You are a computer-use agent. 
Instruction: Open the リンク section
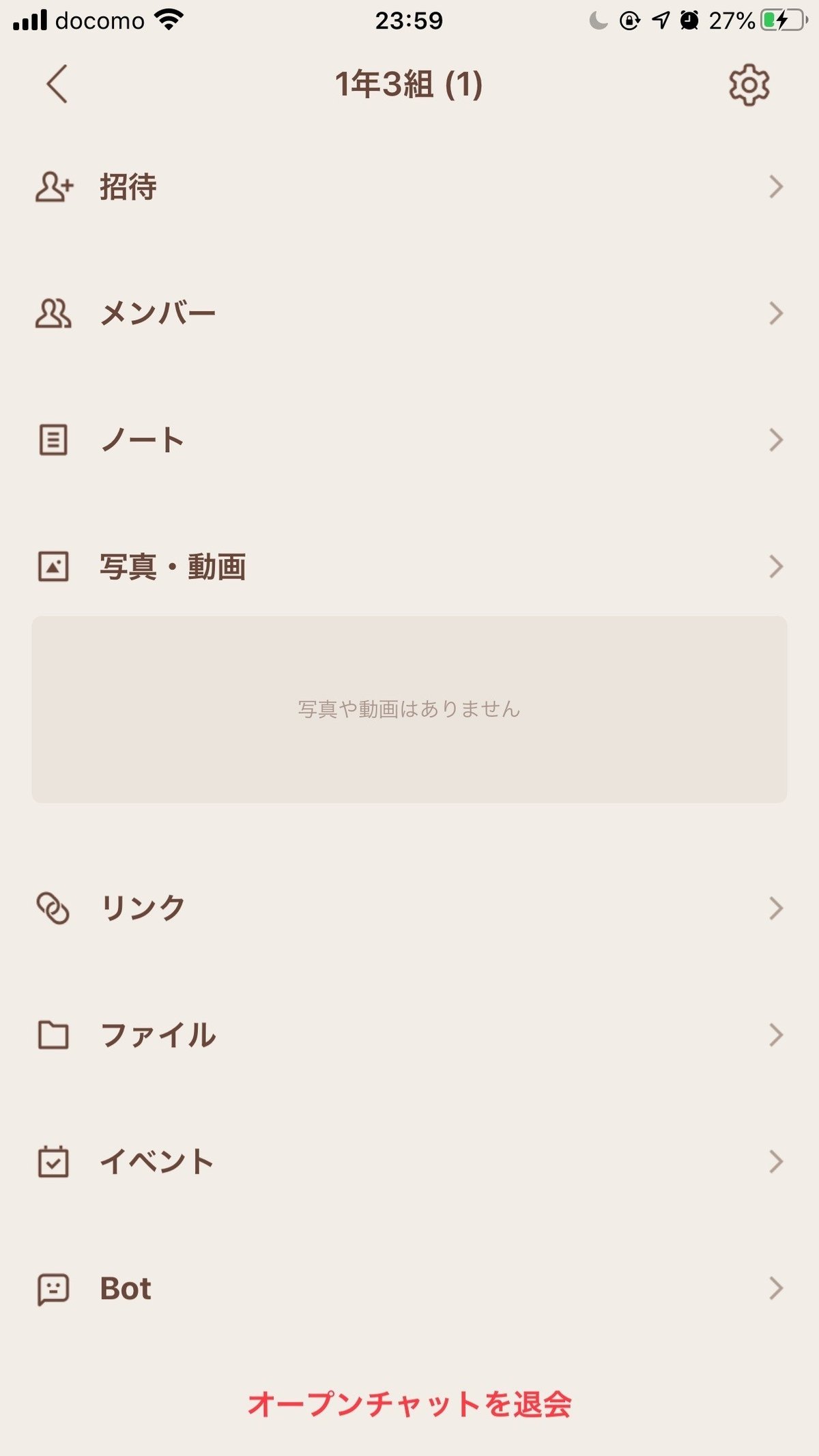143,907
